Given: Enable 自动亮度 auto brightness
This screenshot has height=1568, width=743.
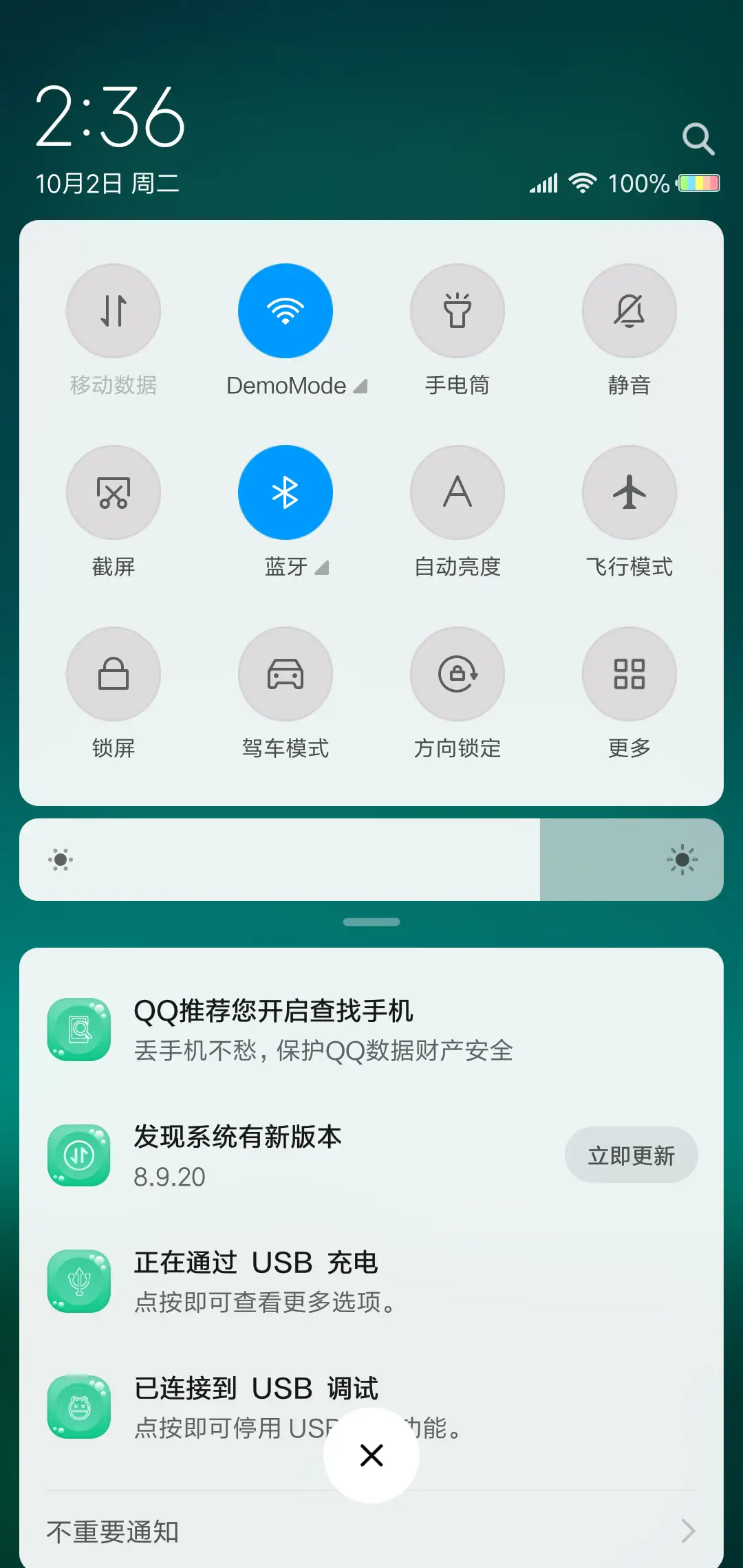Looking at the screenshot, I should (x=457, y=492).
